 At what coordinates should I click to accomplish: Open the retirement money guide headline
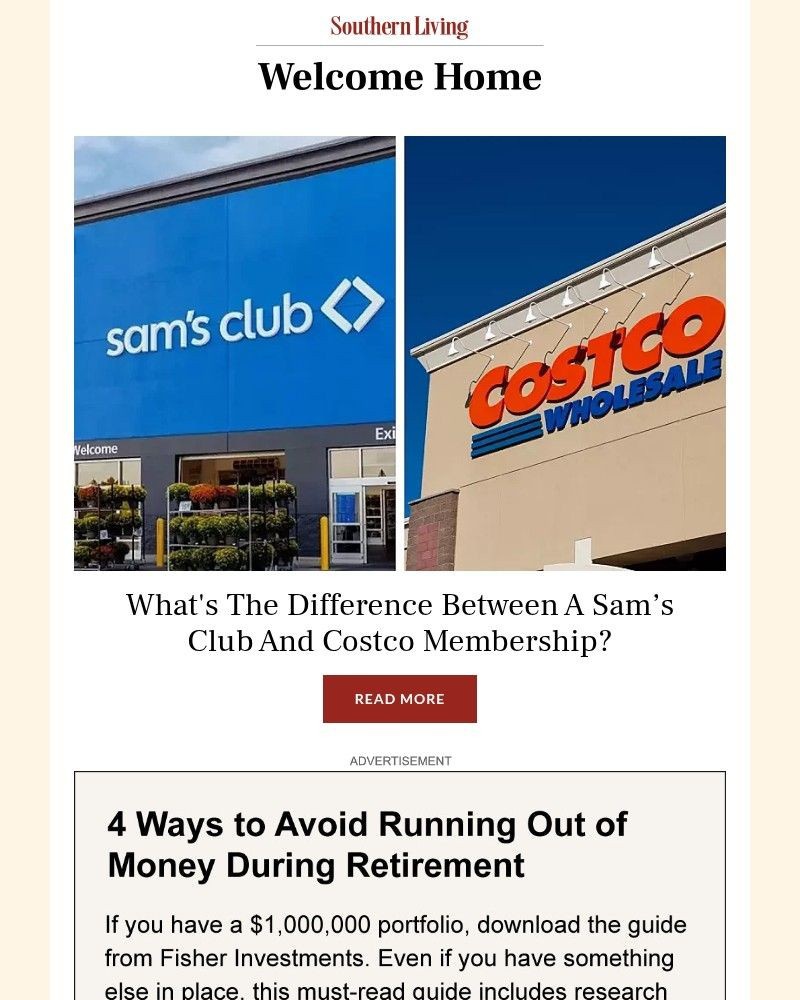(x=366, y=846)
